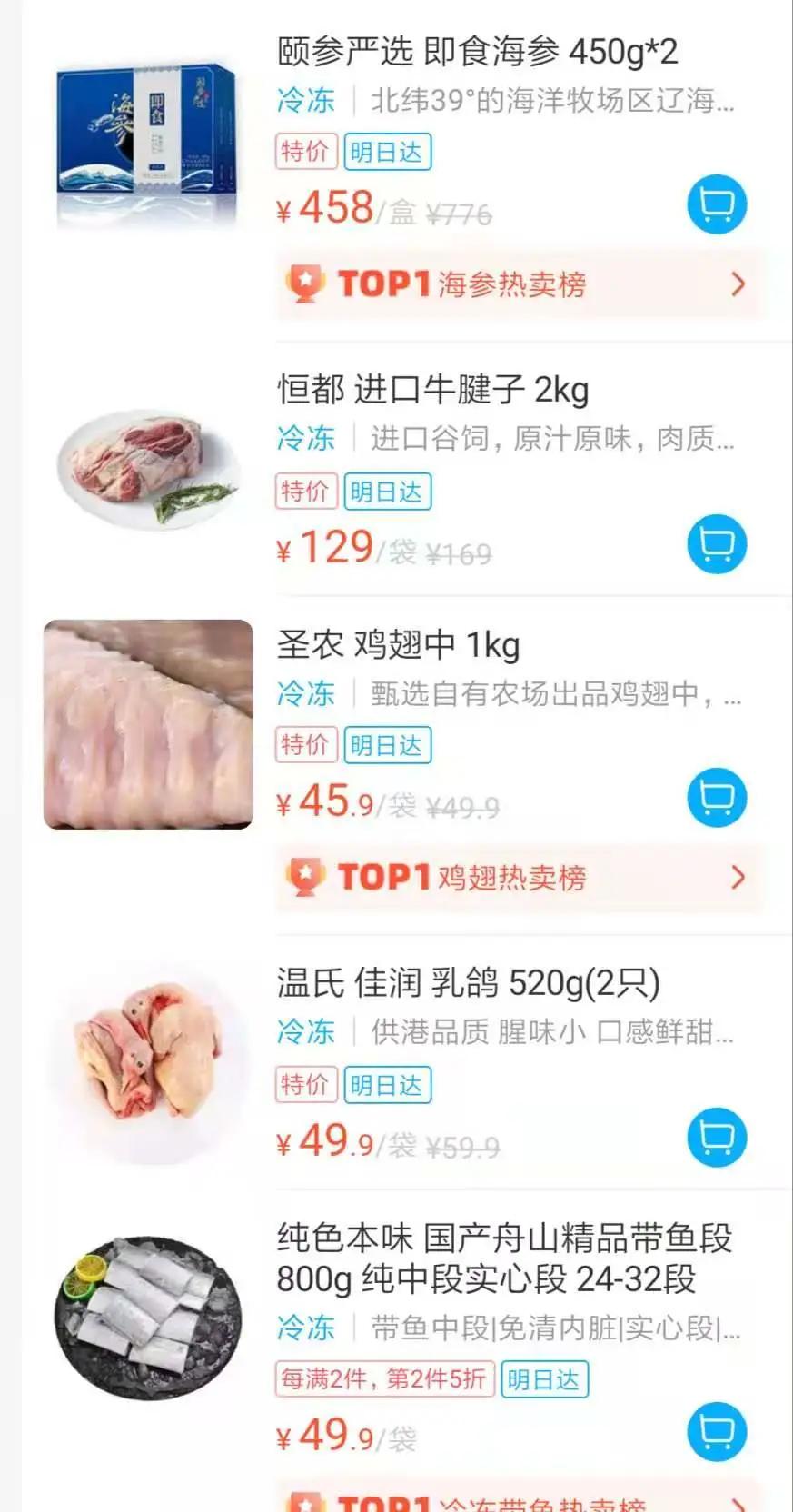Add 圣农 鸡翅中 to cart
793x1512 pixels.
(x=717, y=797)
